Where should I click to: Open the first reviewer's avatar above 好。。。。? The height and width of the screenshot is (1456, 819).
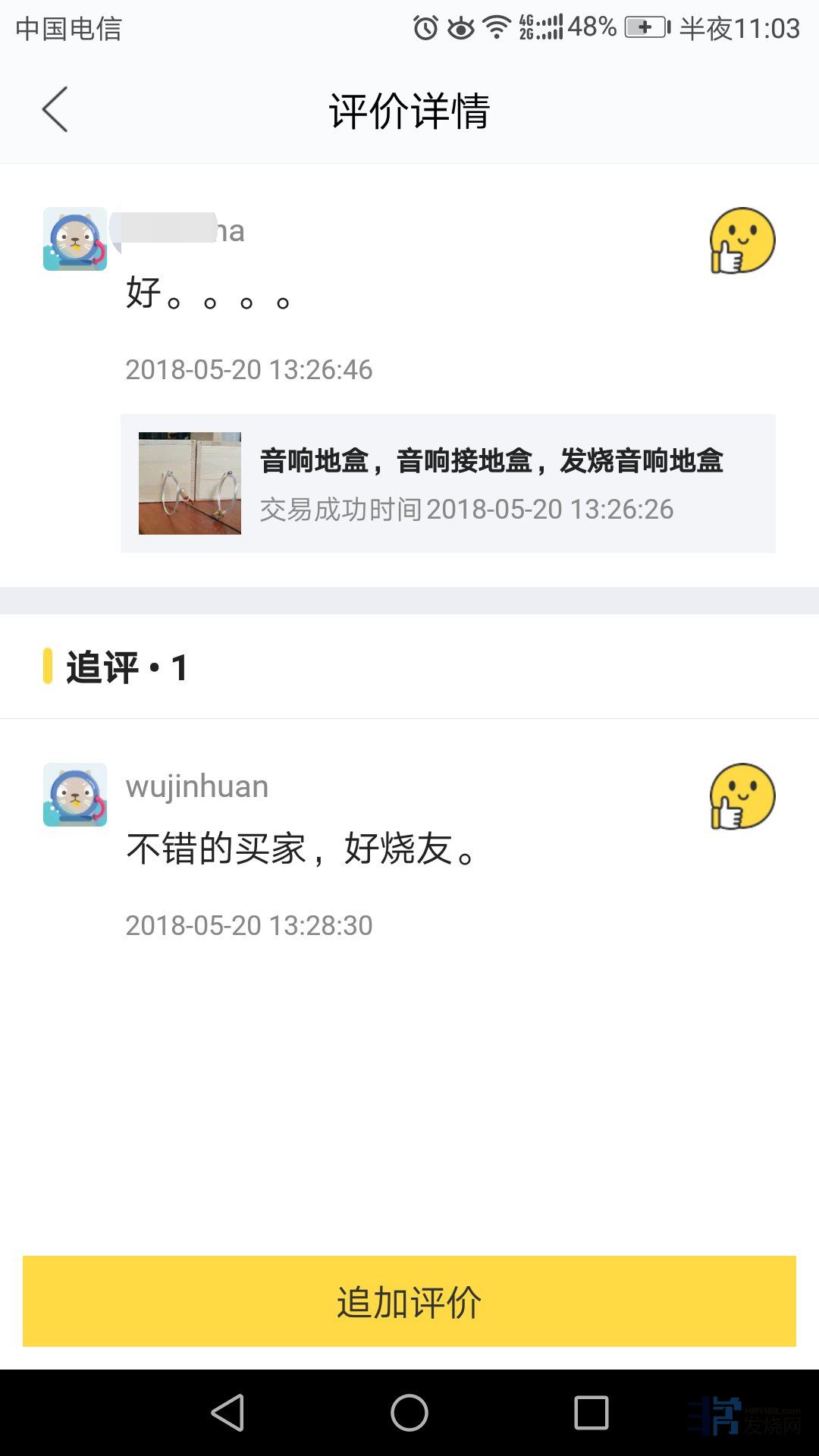75,239
